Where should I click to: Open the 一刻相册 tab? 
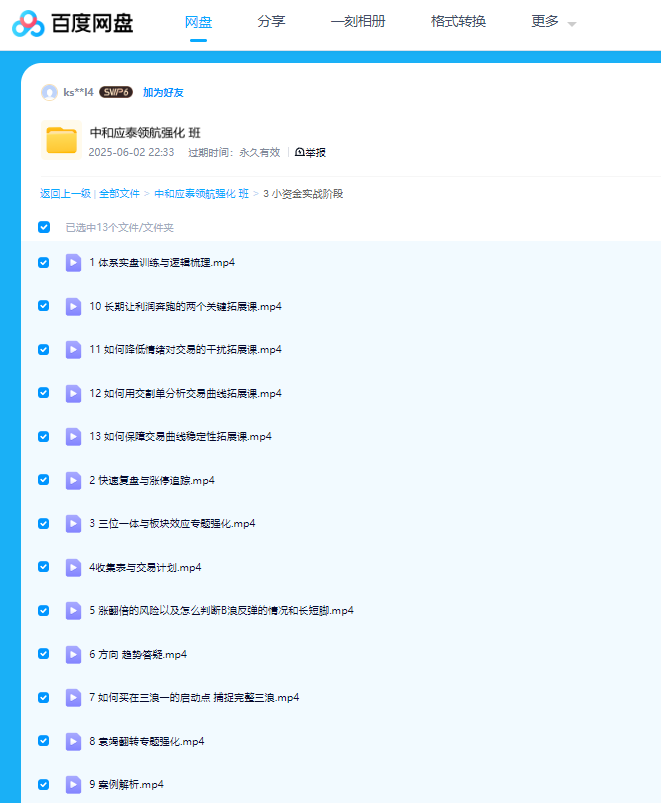tap(358, 21)
